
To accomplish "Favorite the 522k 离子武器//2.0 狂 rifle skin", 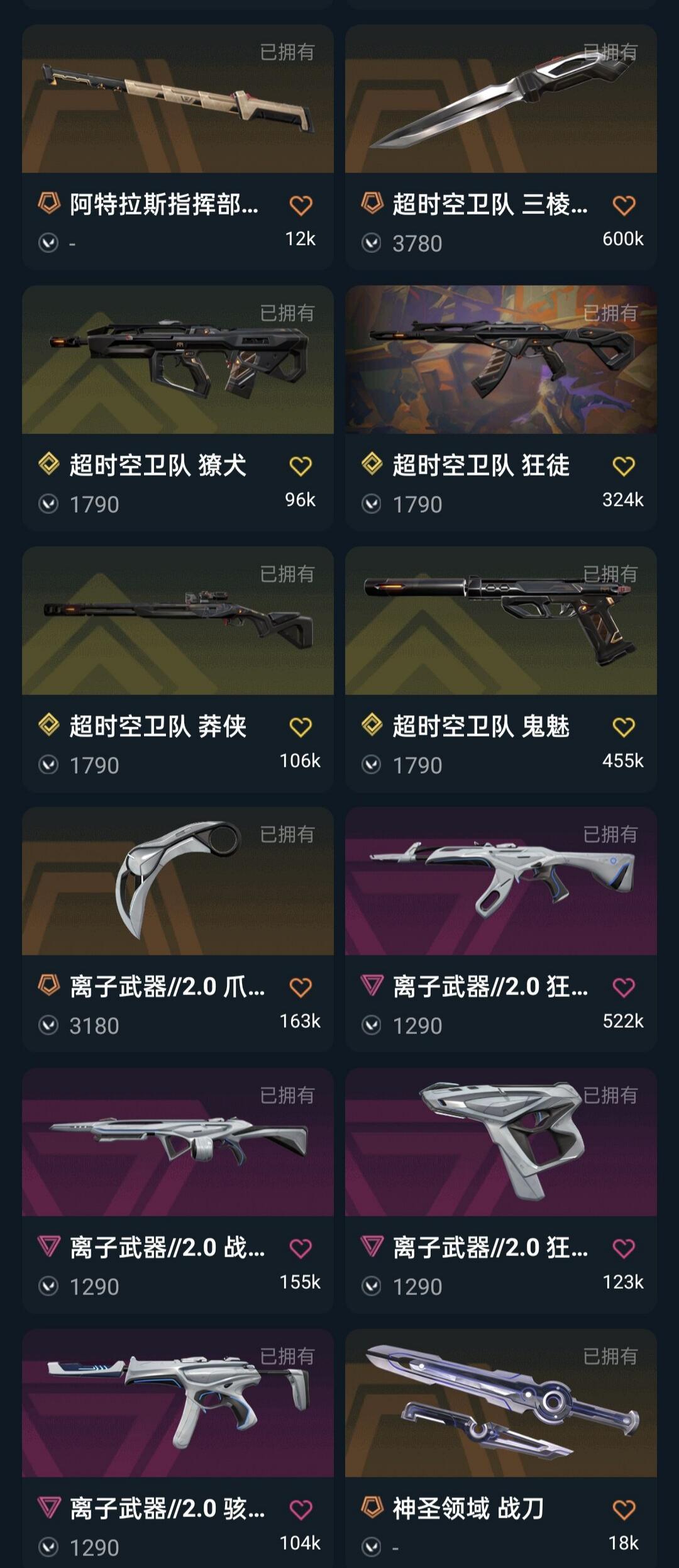I will point(624,987).
